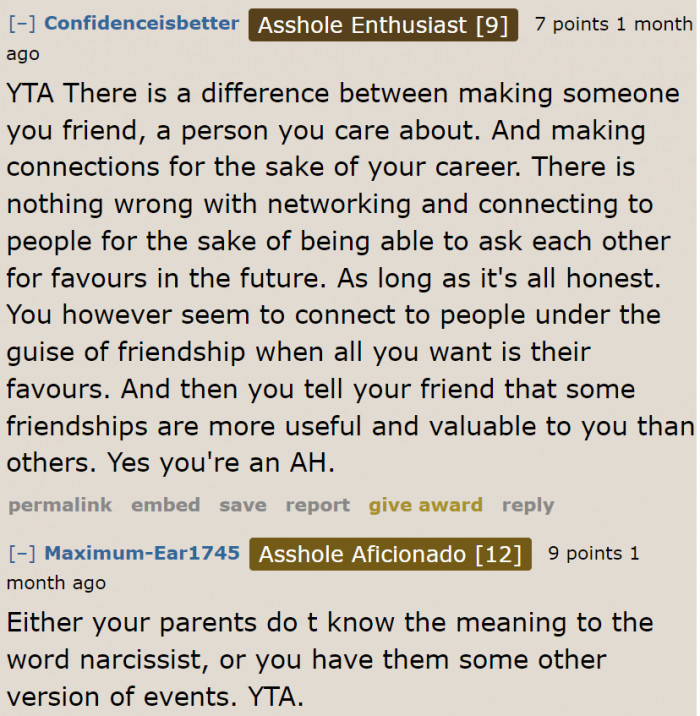Save Confidenceisbetter's comment

coord(242,505)
